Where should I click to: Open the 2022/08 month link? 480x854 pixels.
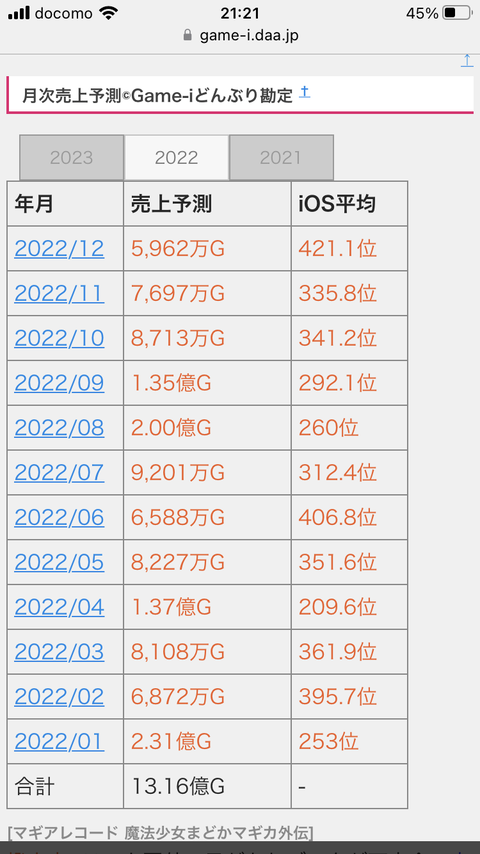[x=59, y=428]
